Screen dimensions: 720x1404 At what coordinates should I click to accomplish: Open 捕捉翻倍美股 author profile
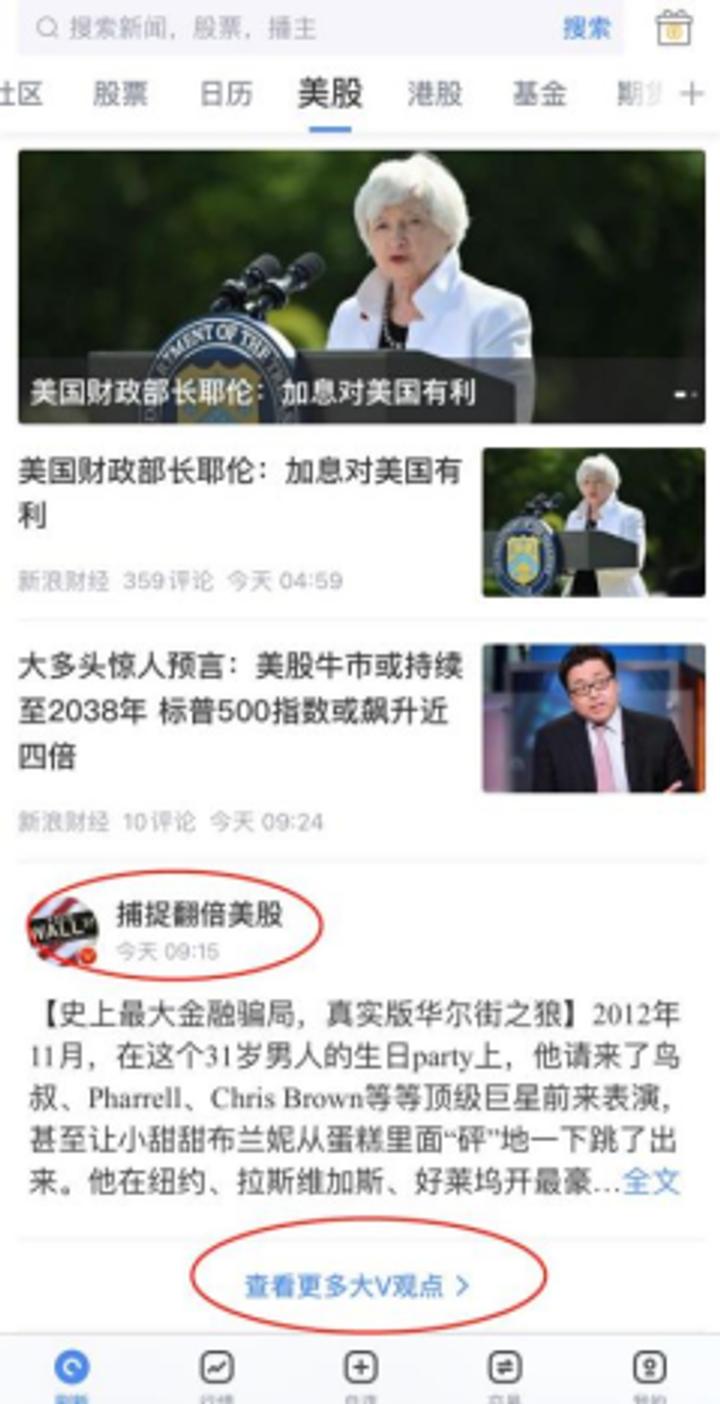198,914
